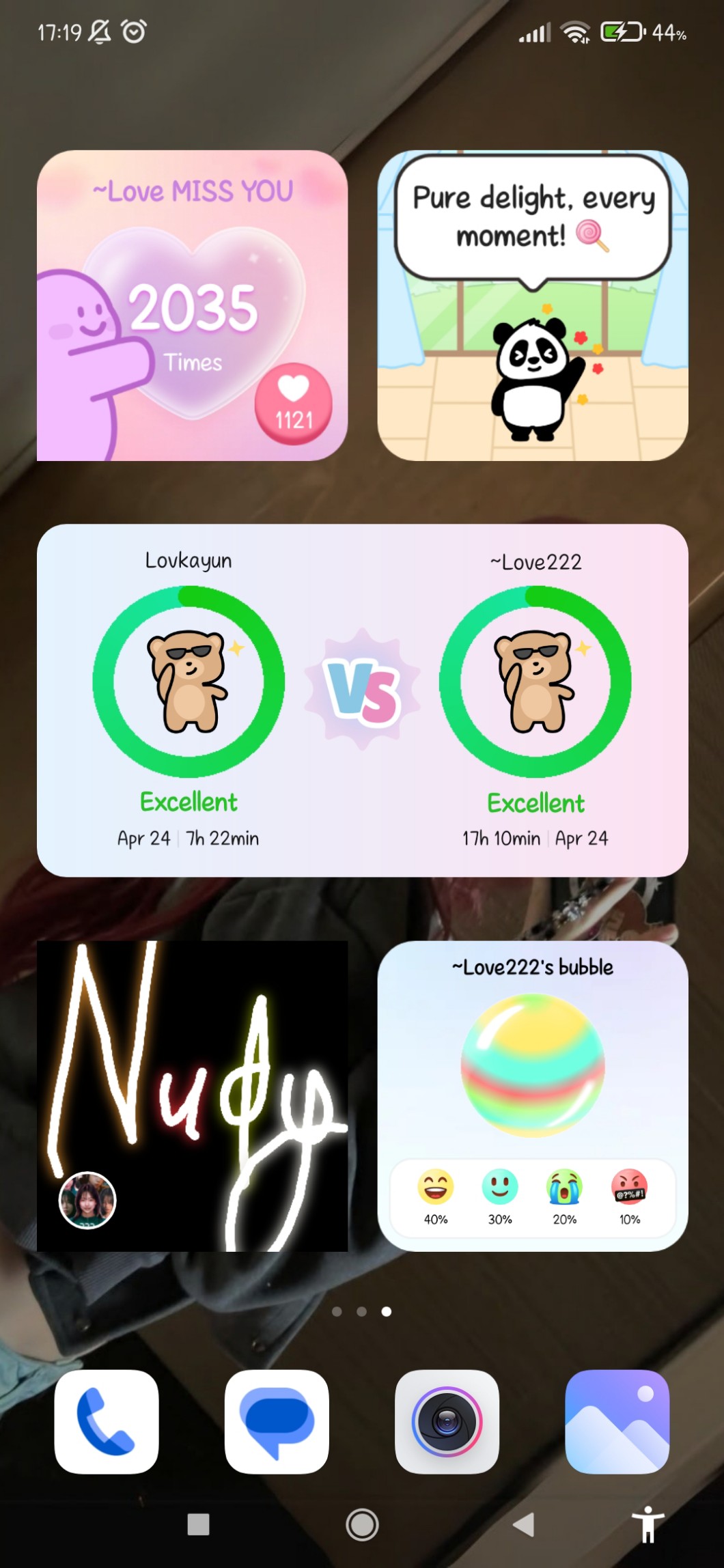724x1568 pixels.
Task: Open the Gallery app
Action: 617,1421
